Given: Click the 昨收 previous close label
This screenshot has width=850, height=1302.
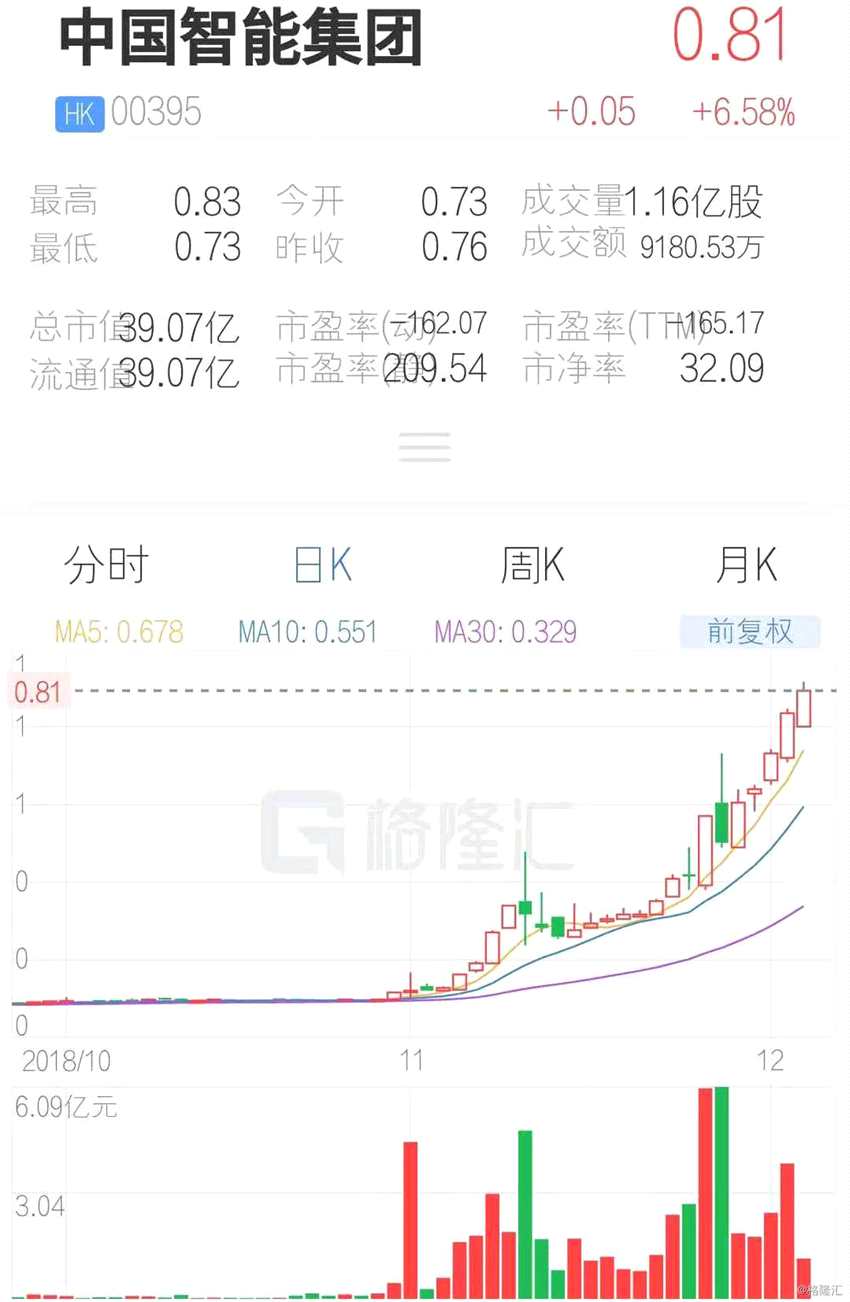Looking at the screenshot, I should pos(310,249).
